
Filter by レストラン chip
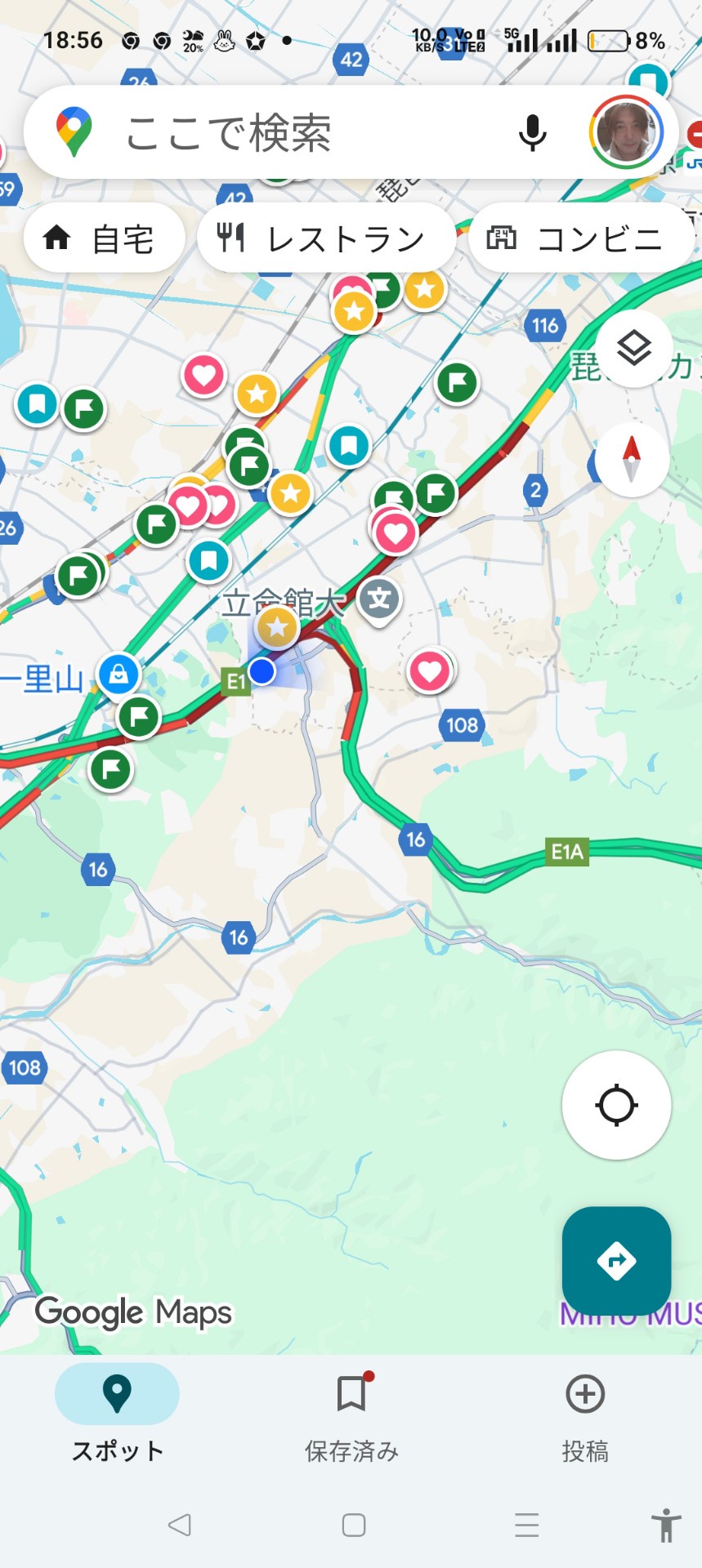click(x=325, y=238)
